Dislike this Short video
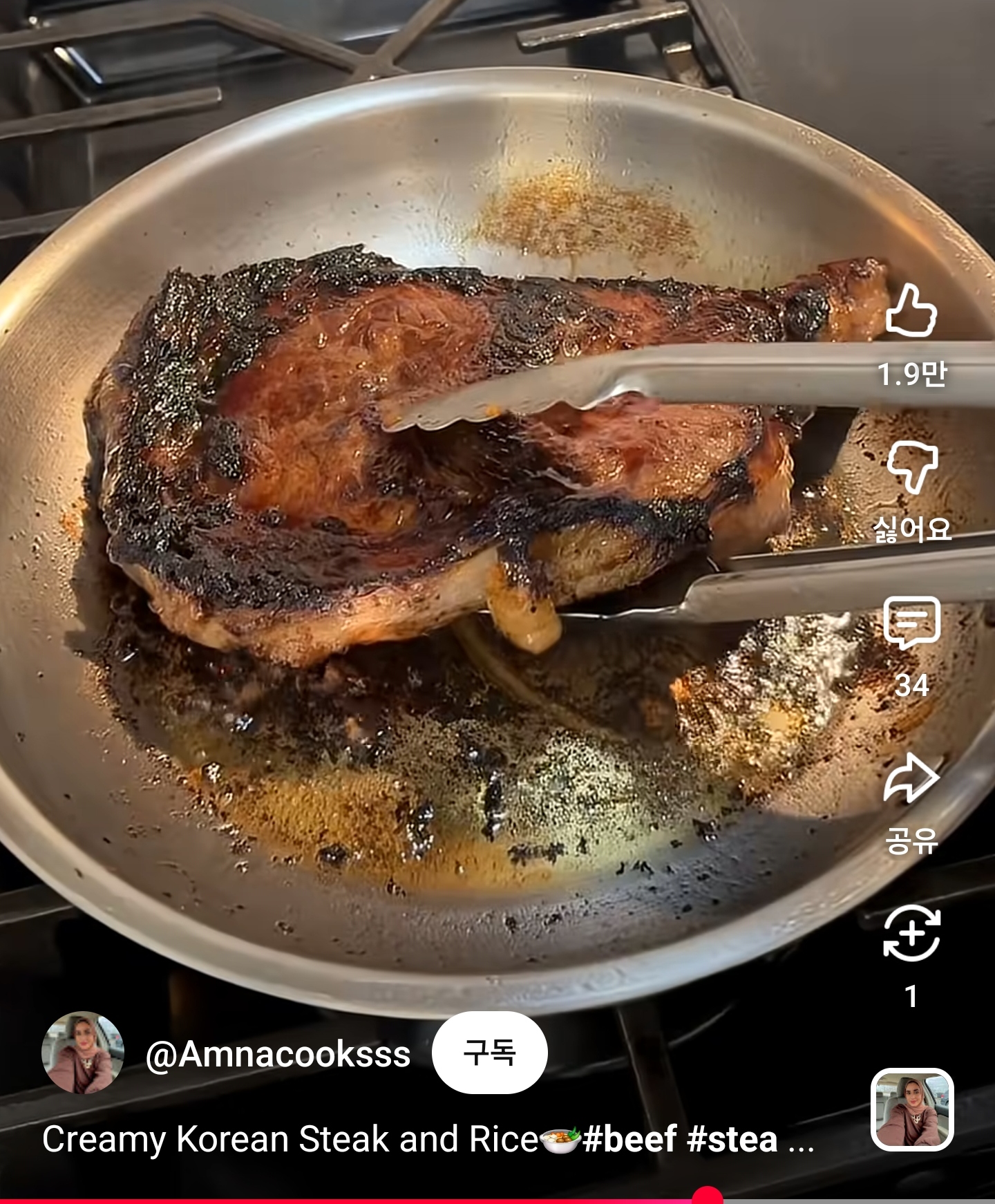This screenshot has height=1204, width=995. tap(911, 467)
